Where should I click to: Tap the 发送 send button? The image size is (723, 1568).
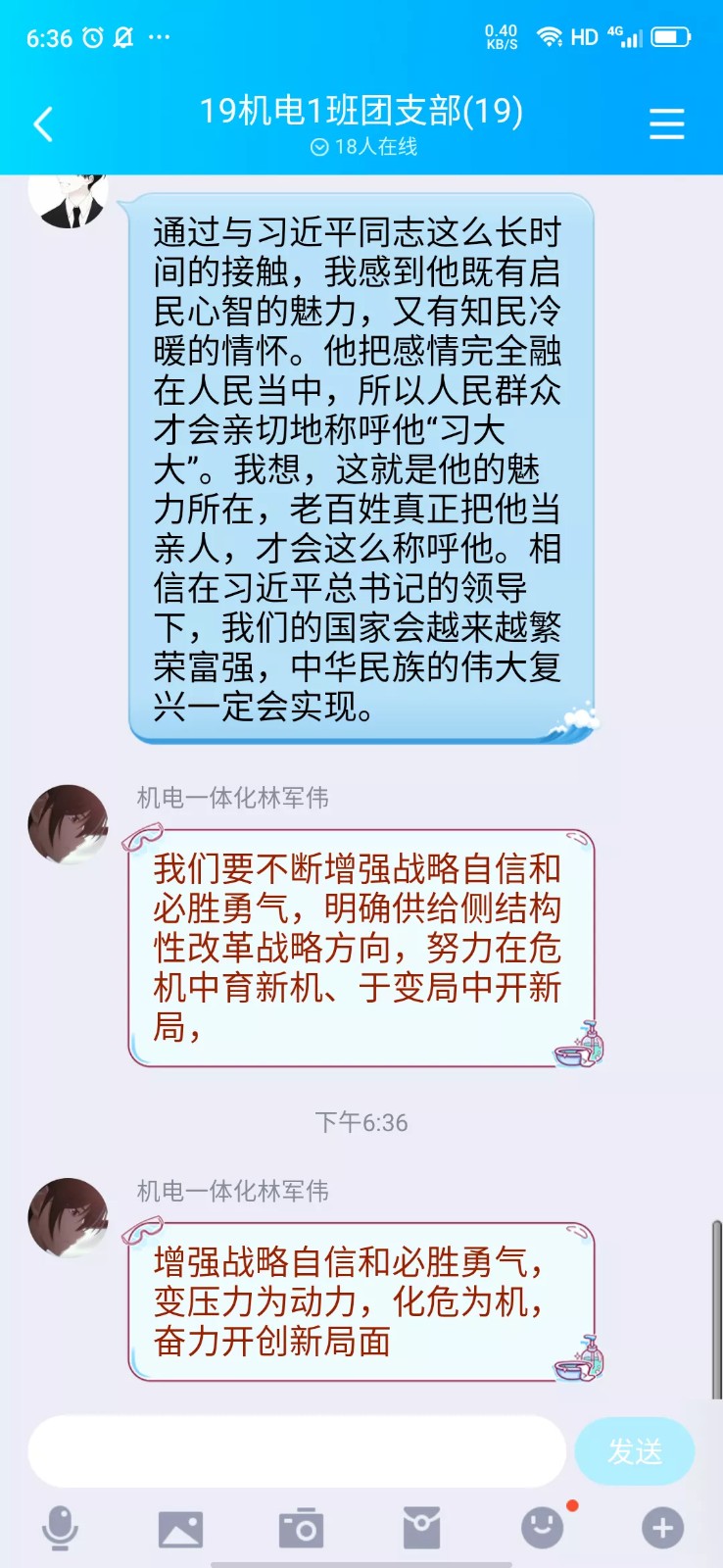(x=634, y=1450)
